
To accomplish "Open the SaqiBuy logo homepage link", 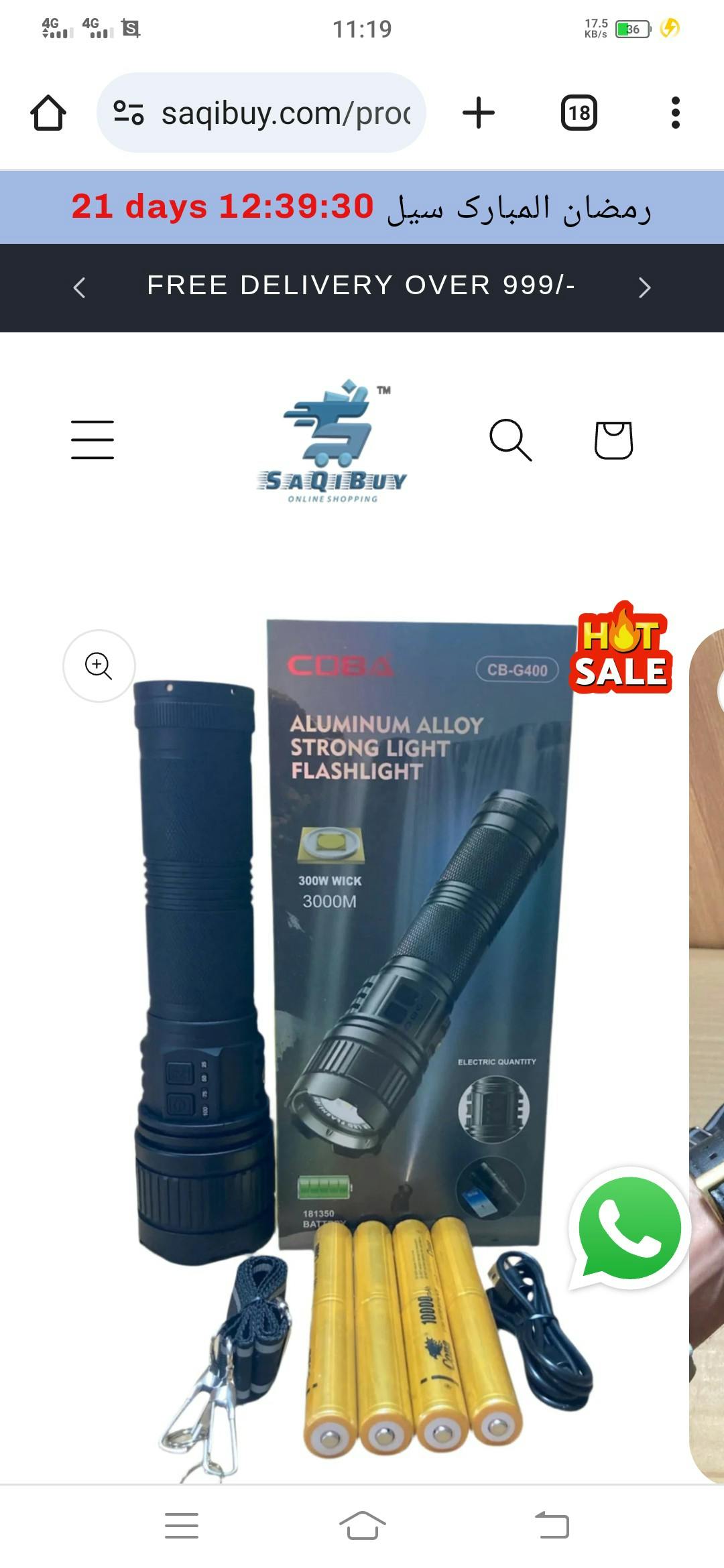I will point(333,441).
